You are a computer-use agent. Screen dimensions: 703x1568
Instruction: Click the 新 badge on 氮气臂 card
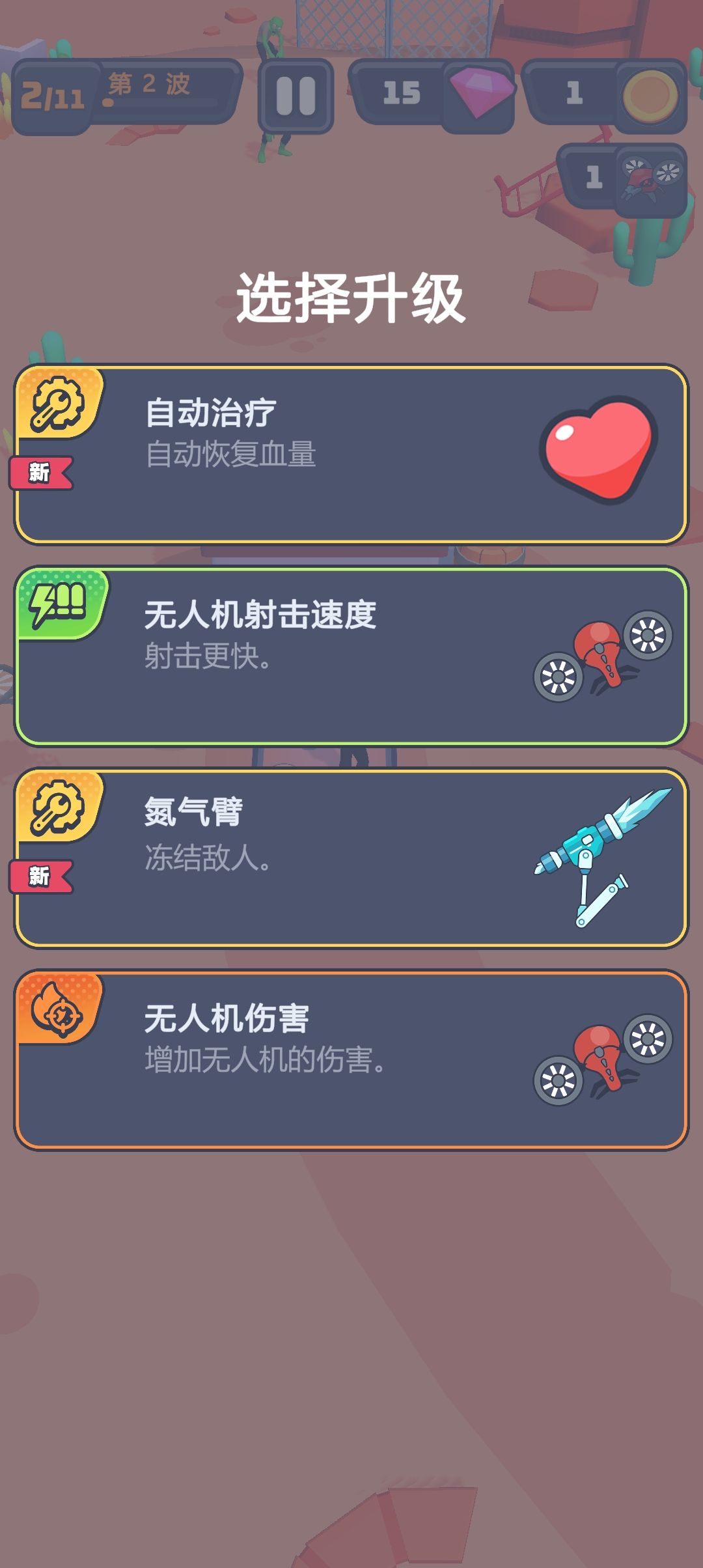(x=40, y=878)
